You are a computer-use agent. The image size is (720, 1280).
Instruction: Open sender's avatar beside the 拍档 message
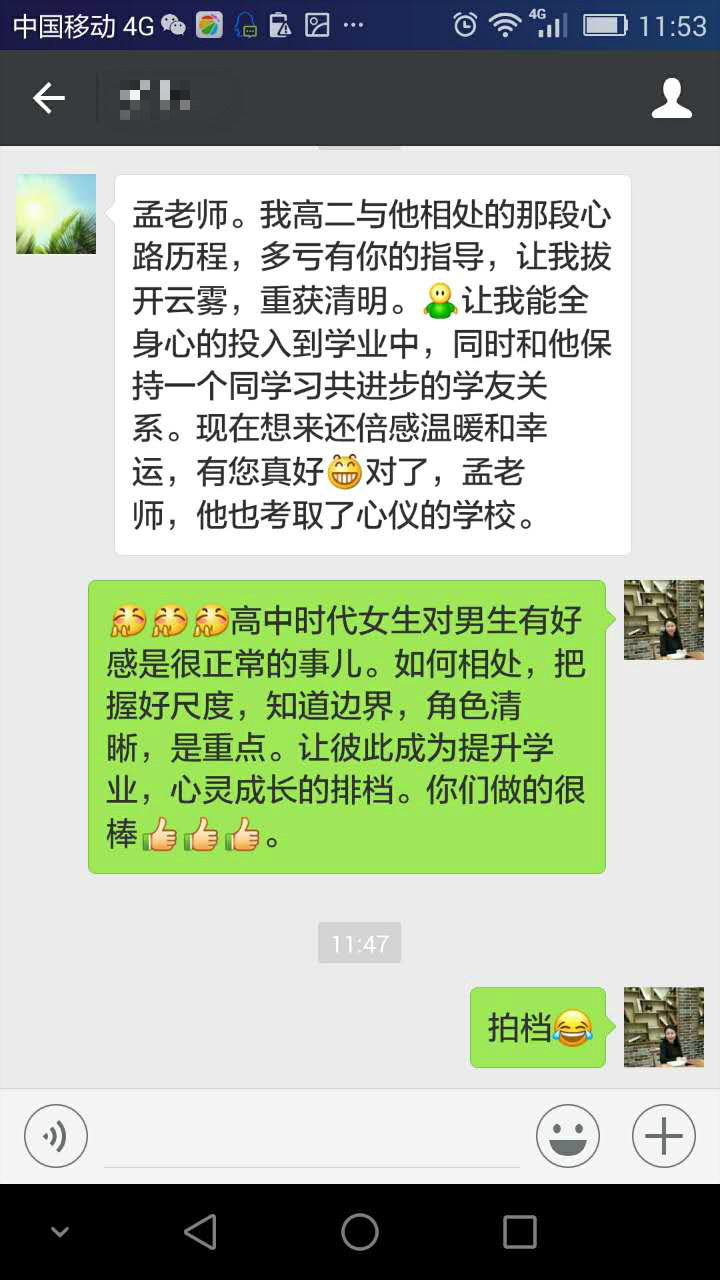(663, 1027)
